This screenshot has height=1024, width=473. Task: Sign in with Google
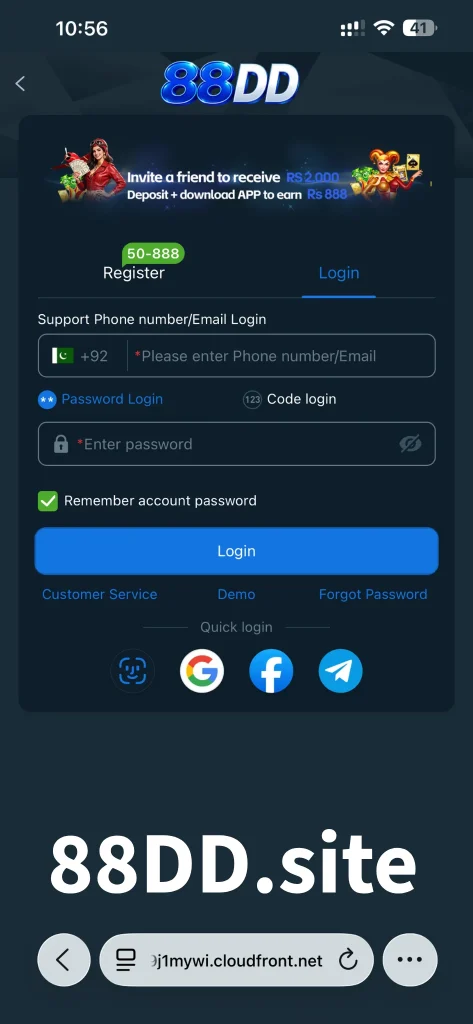(x=202, y=671)
